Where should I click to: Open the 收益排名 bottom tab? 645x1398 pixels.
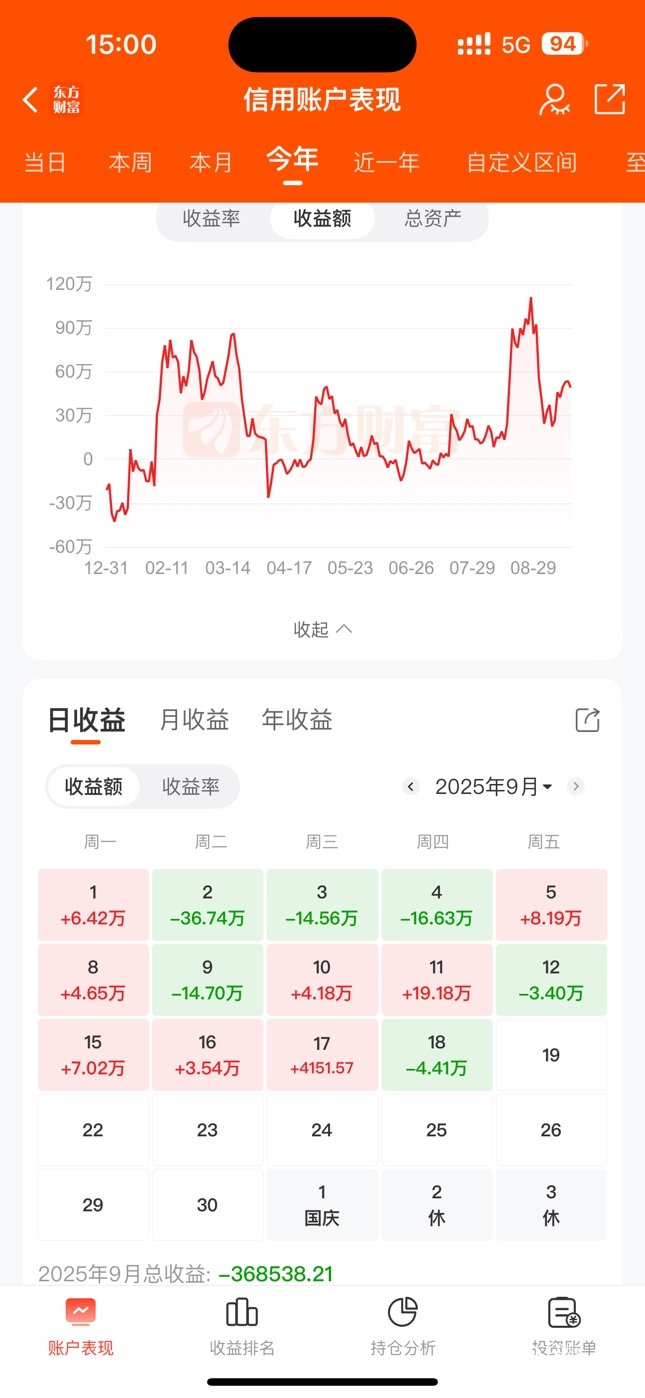pos(242,1326)
